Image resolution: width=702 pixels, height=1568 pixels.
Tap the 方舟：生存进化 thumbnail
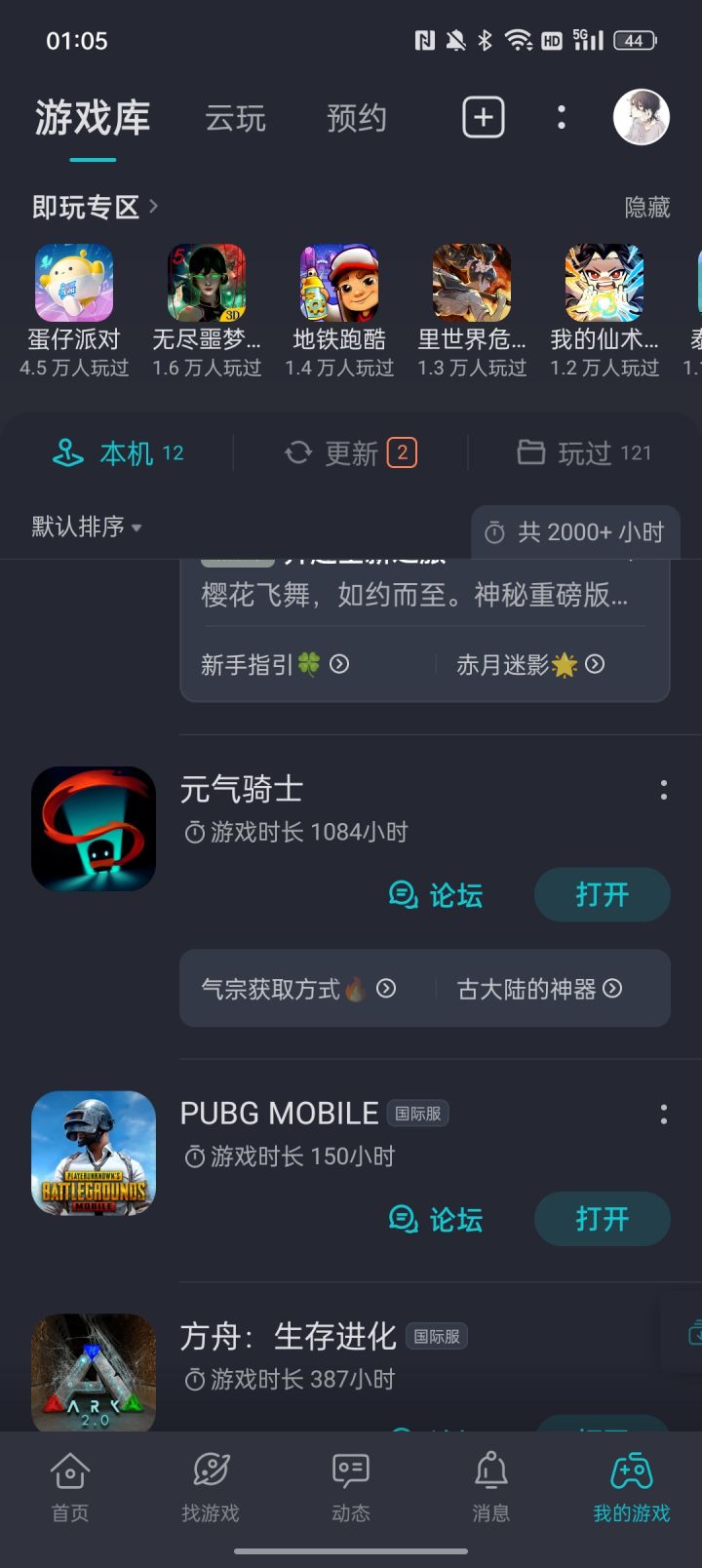click(93, 1372)
